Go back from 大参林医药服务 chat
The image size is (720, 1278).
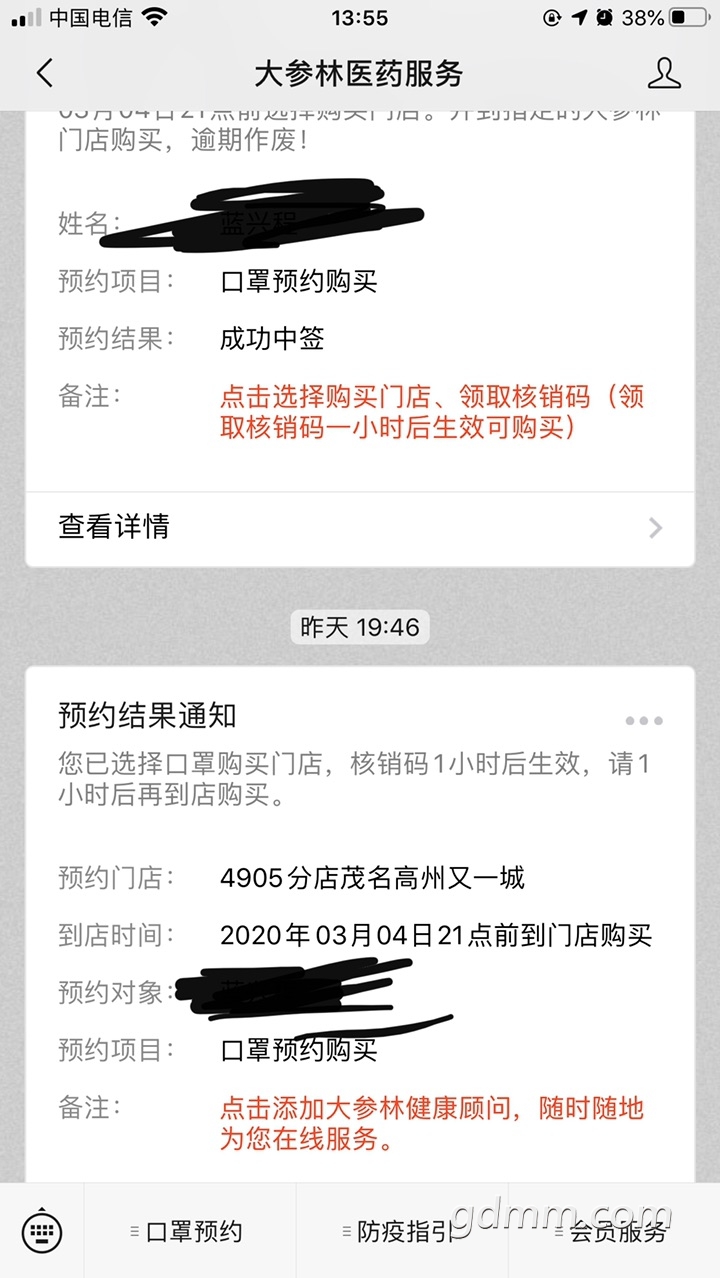tap(44, 73)
